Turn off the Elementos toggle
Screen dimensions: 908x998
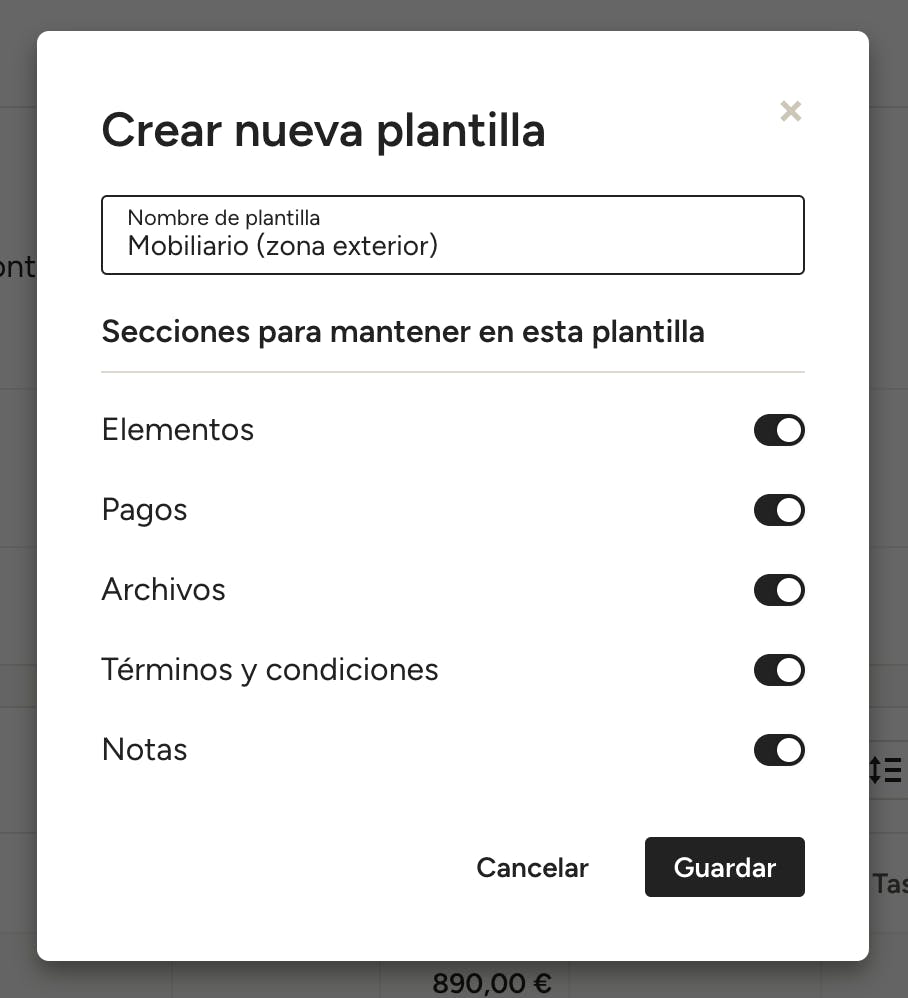tap(779, 430)
